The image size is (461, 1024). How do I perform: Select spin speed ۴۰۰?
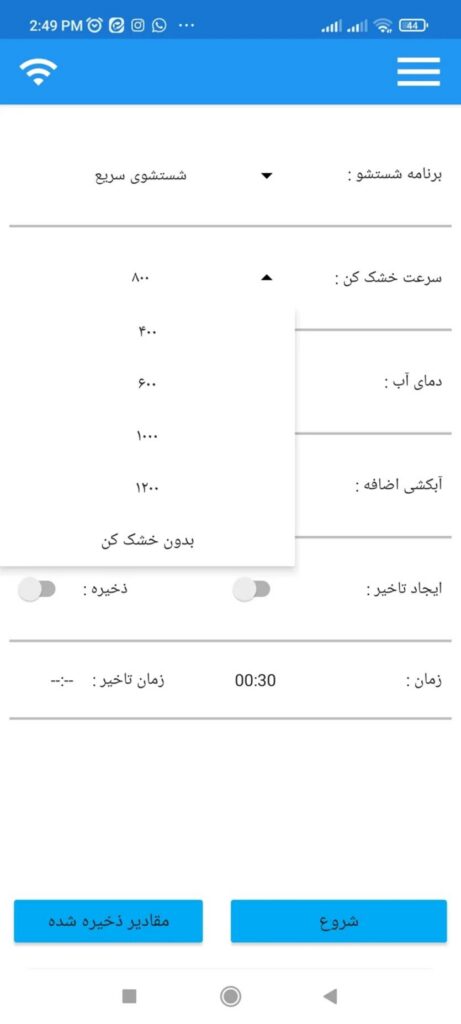[x=147, y=332]
